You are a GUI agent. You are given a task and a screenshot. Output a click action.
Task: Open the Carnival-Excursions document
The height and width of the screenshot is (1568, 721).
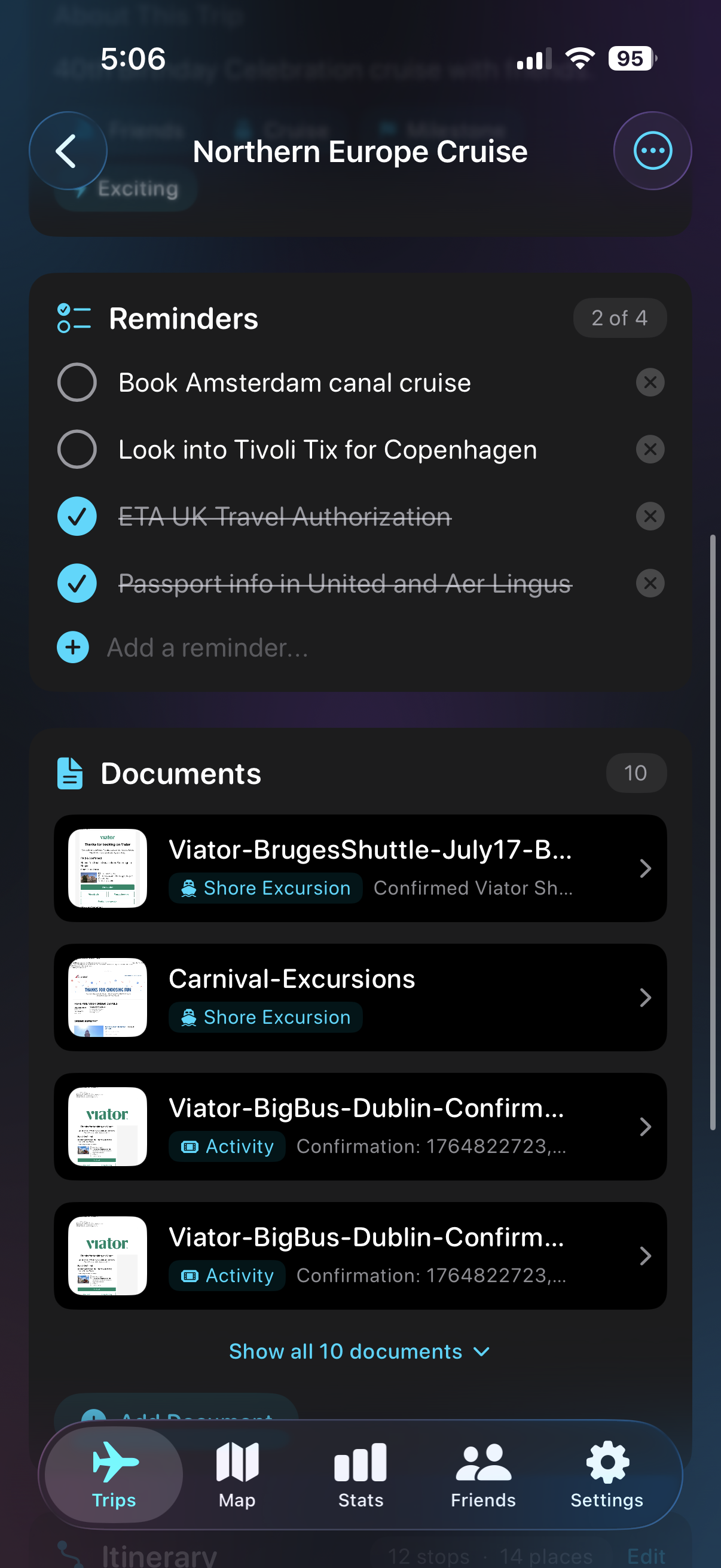[x=360, y=997]
